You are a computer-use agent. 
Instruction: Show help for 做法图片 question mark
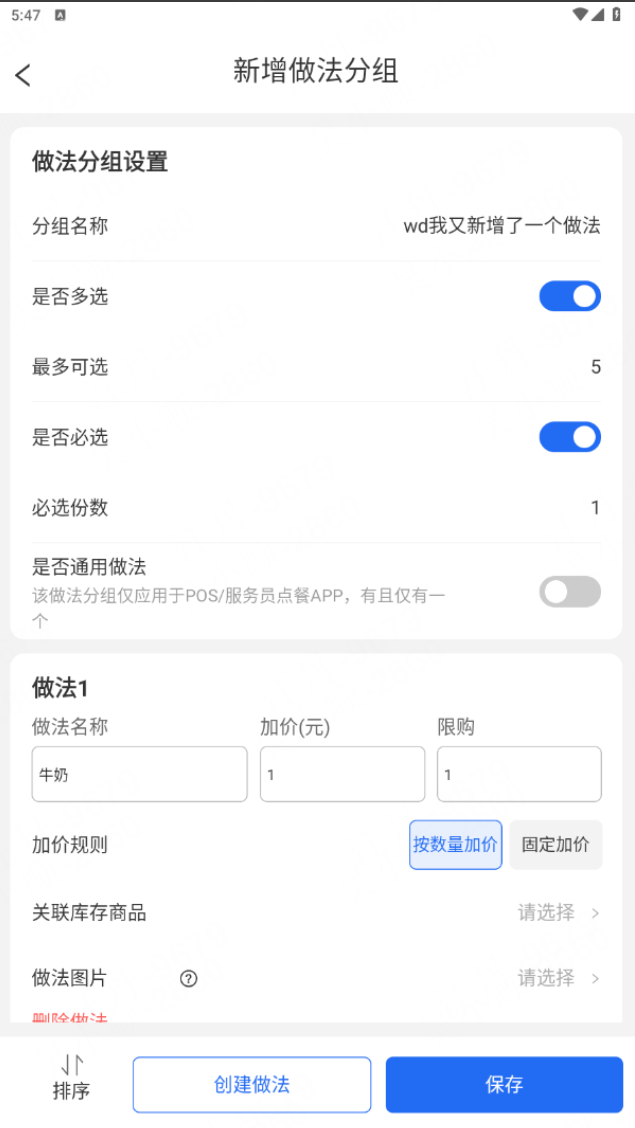point(188,979)
